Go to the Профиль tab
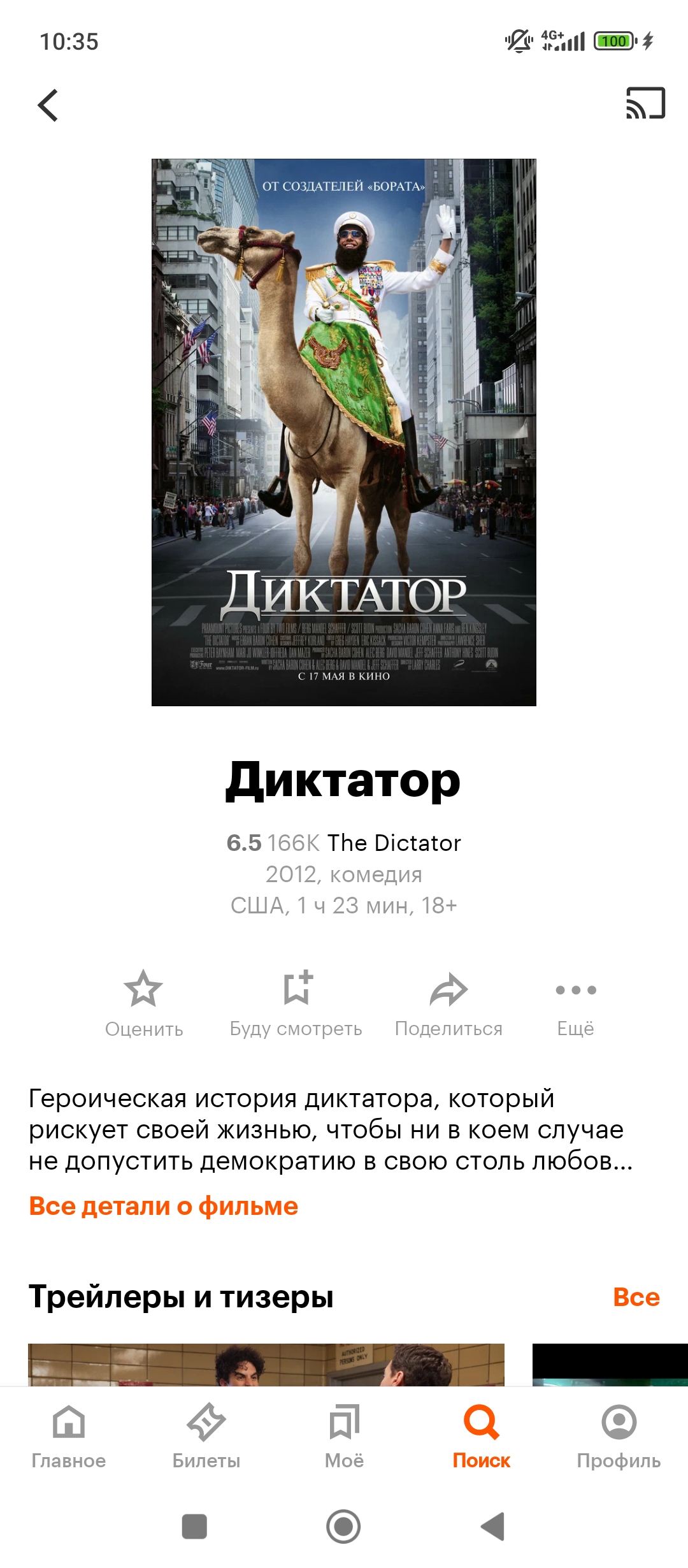688x1568 pixels. pyautogui.click(x=619, y=1434)
